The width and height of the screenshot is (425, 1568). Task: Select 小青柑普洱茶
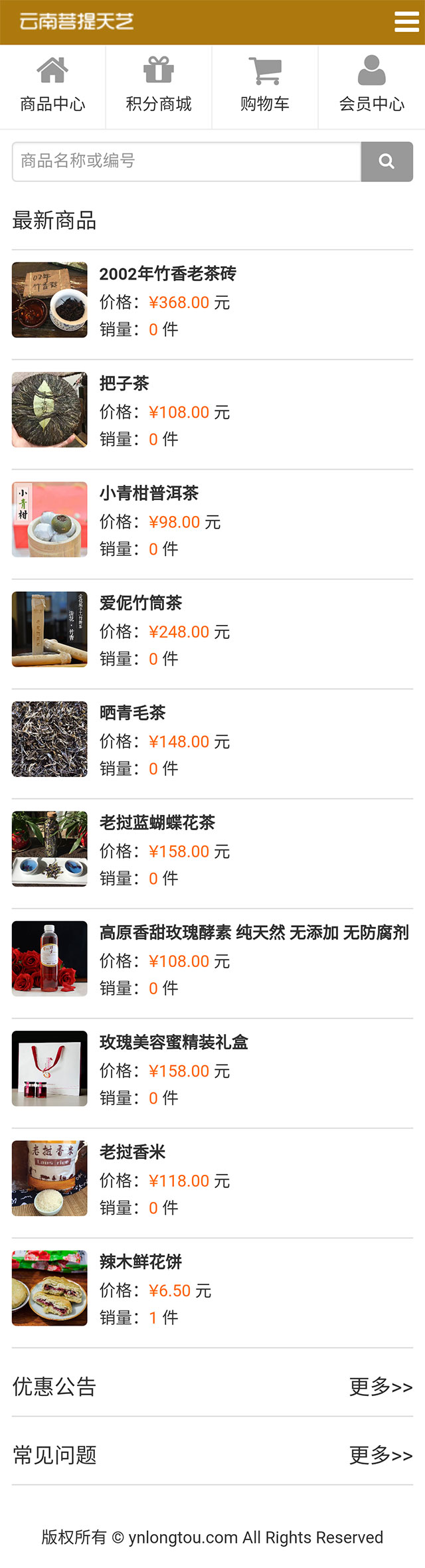click(x=149, y=493)
